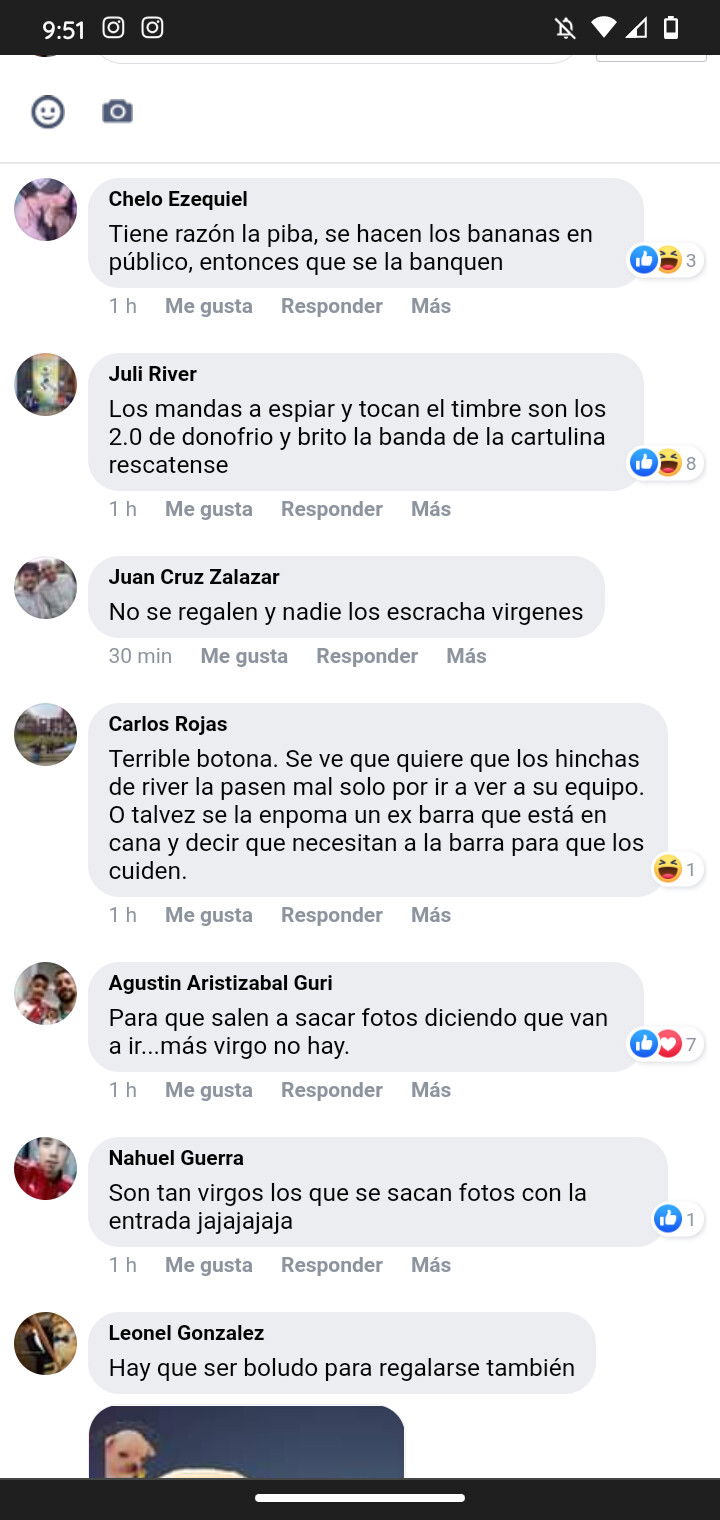Attach a photo with the camera icon
Screen dimensions: 720x1520
(117, 111)
